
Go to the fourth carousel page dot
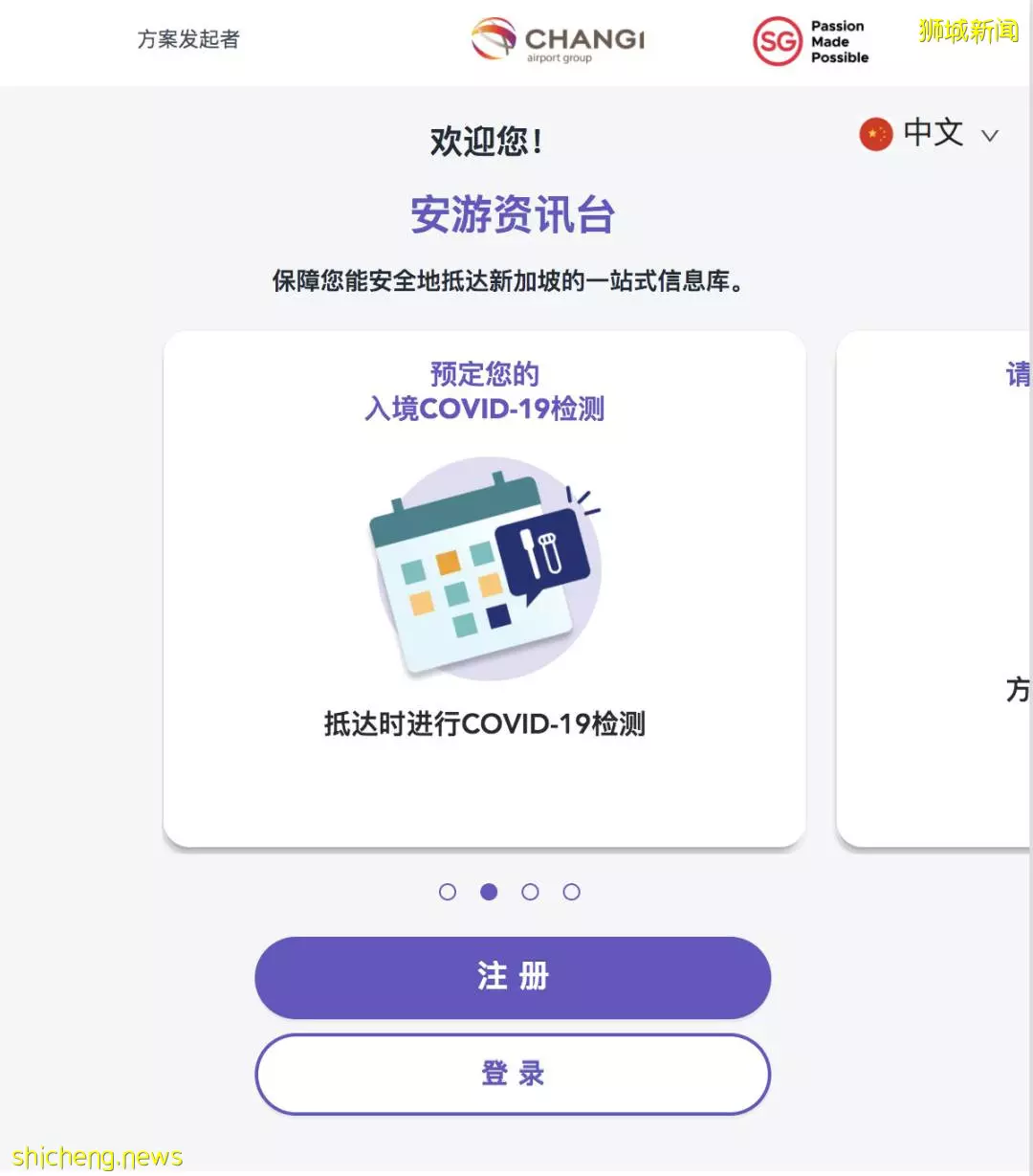(571, 892)
